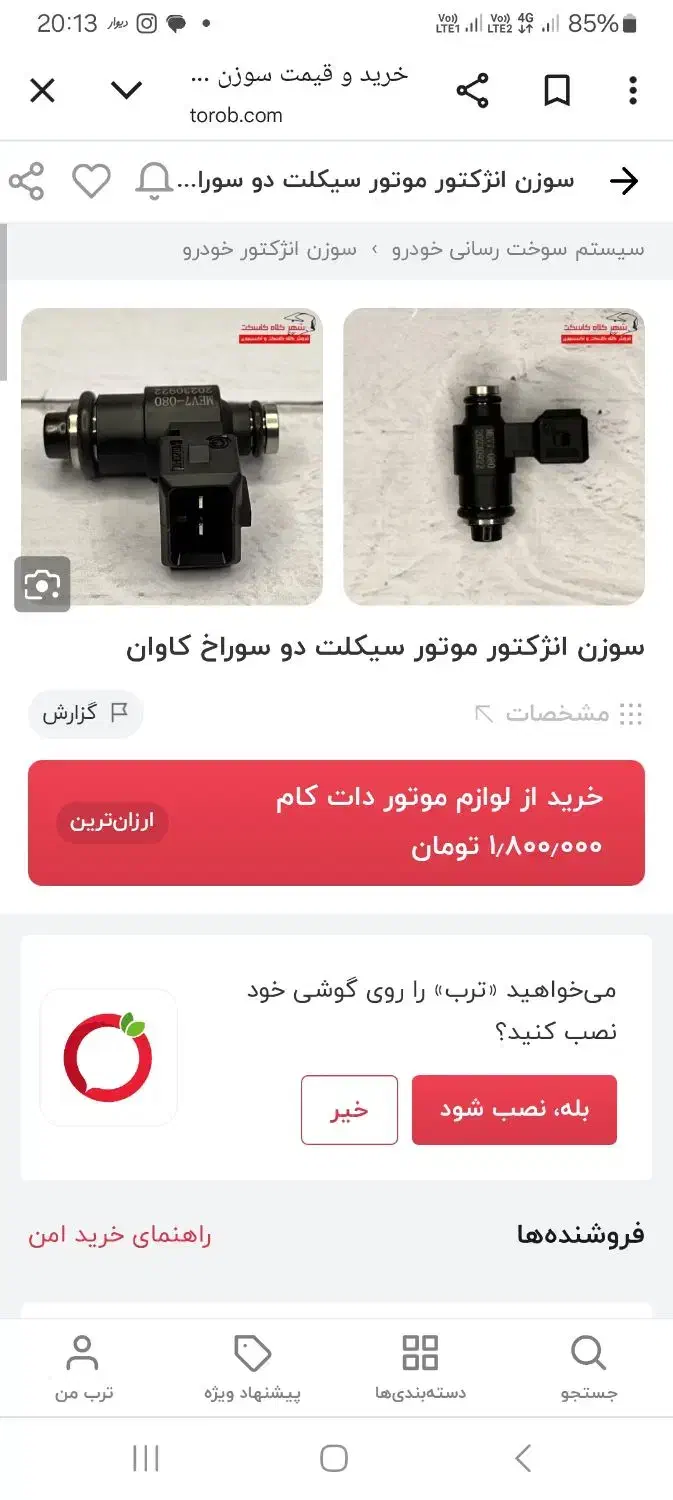Enable price alert with the bell icon
The height and width of the screenshot is (1500, 673).
[x=155, y=181]
